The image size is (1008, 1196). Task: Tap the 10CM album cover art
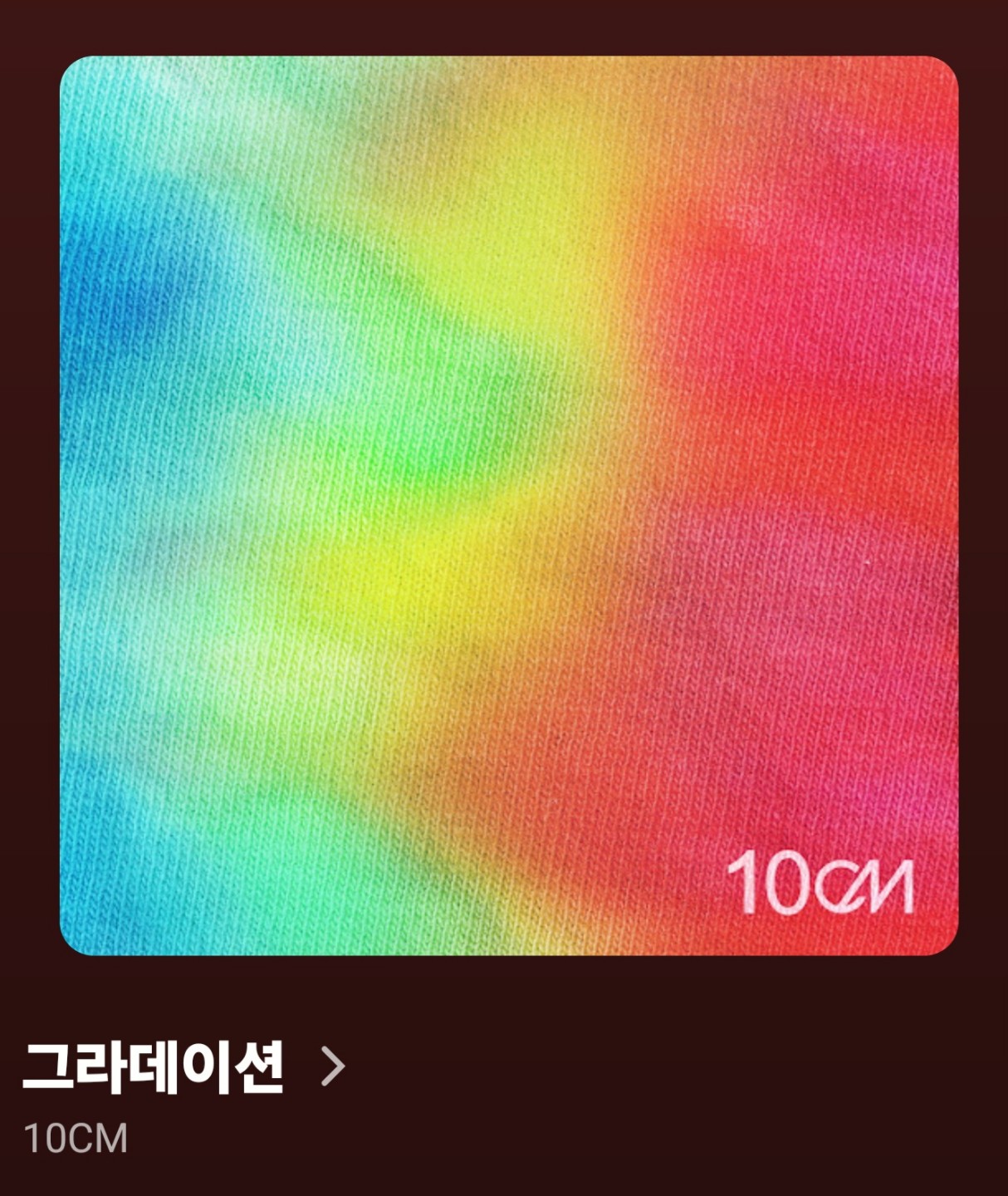pos(508,505)
